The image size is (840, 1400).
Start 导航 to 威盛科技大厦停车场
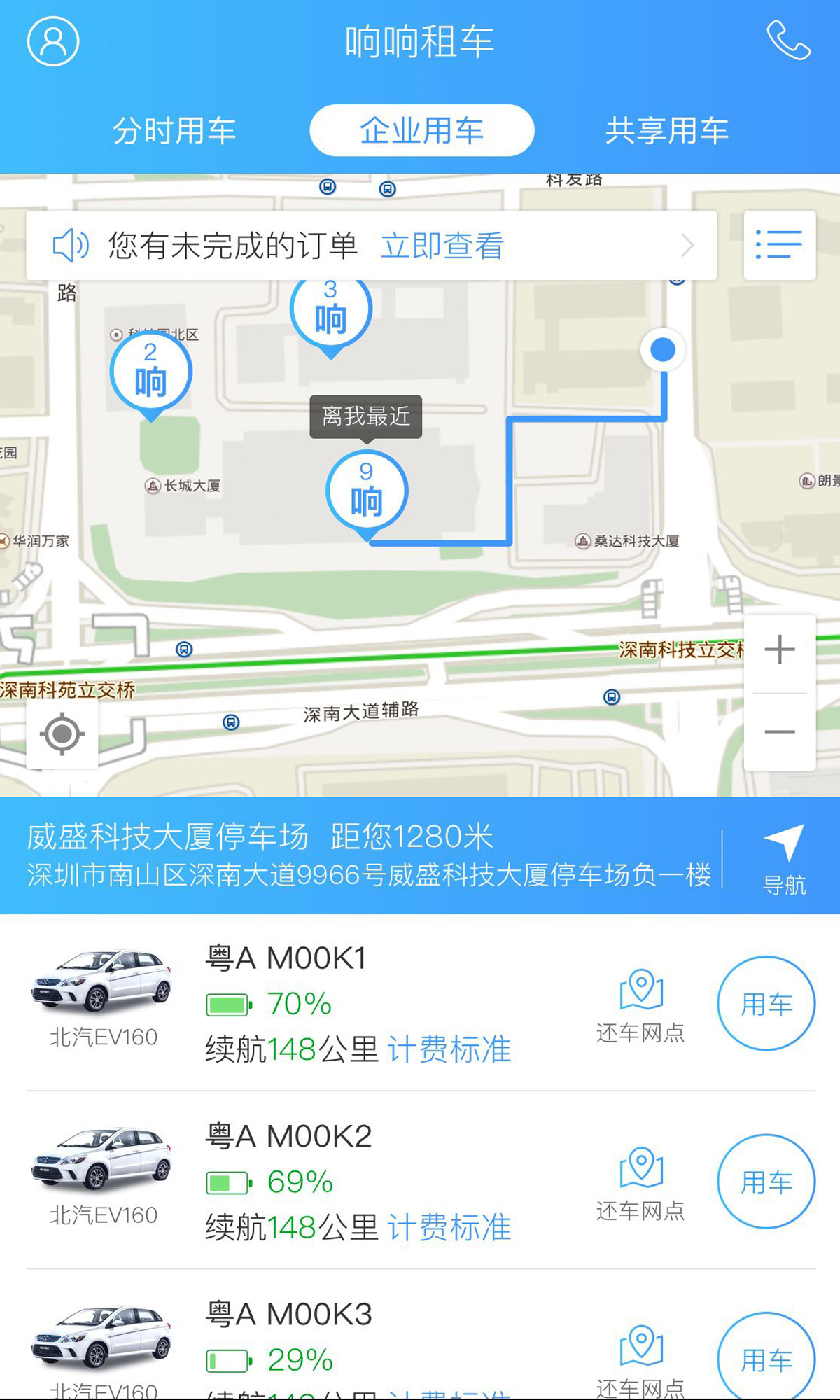784,858
